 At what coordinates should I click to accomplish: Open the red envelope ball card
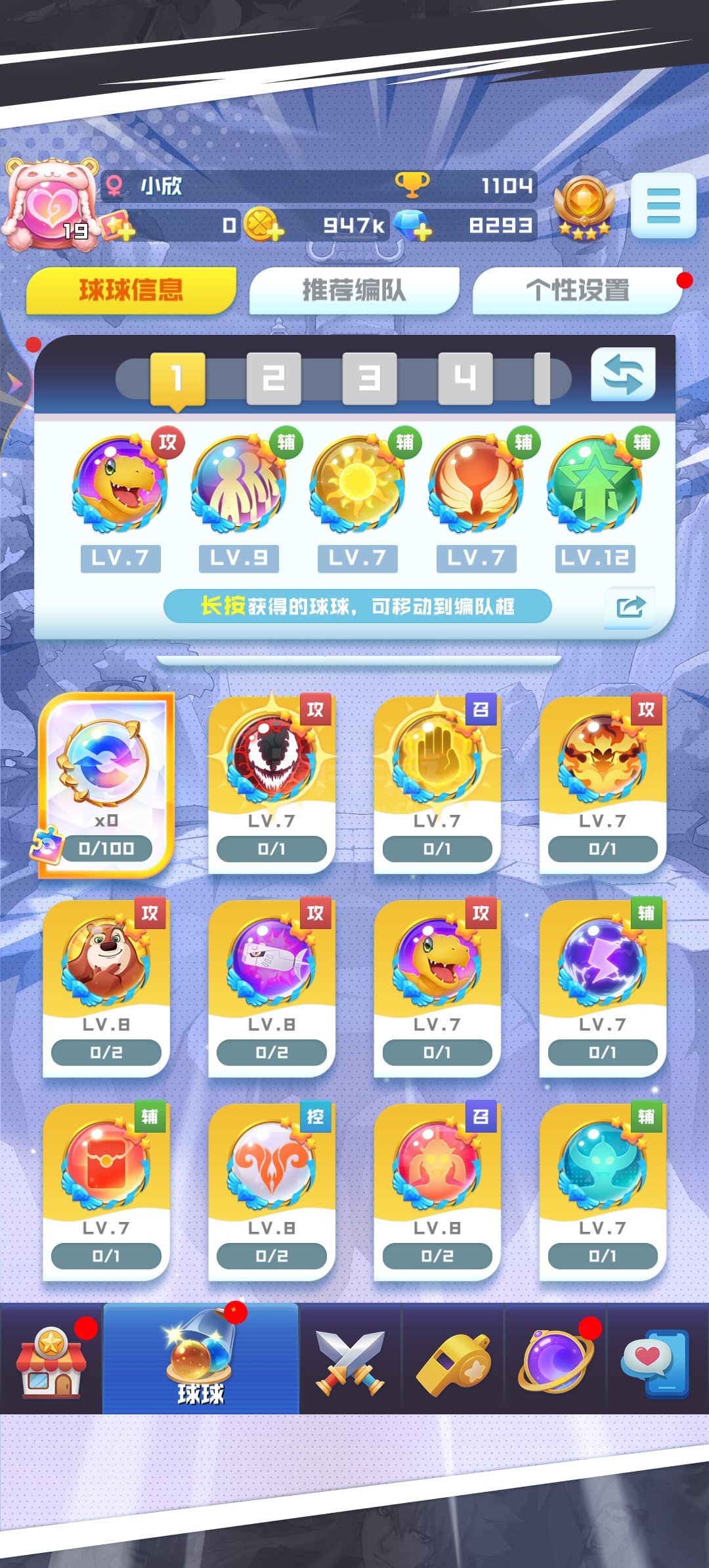[106, 1192]
